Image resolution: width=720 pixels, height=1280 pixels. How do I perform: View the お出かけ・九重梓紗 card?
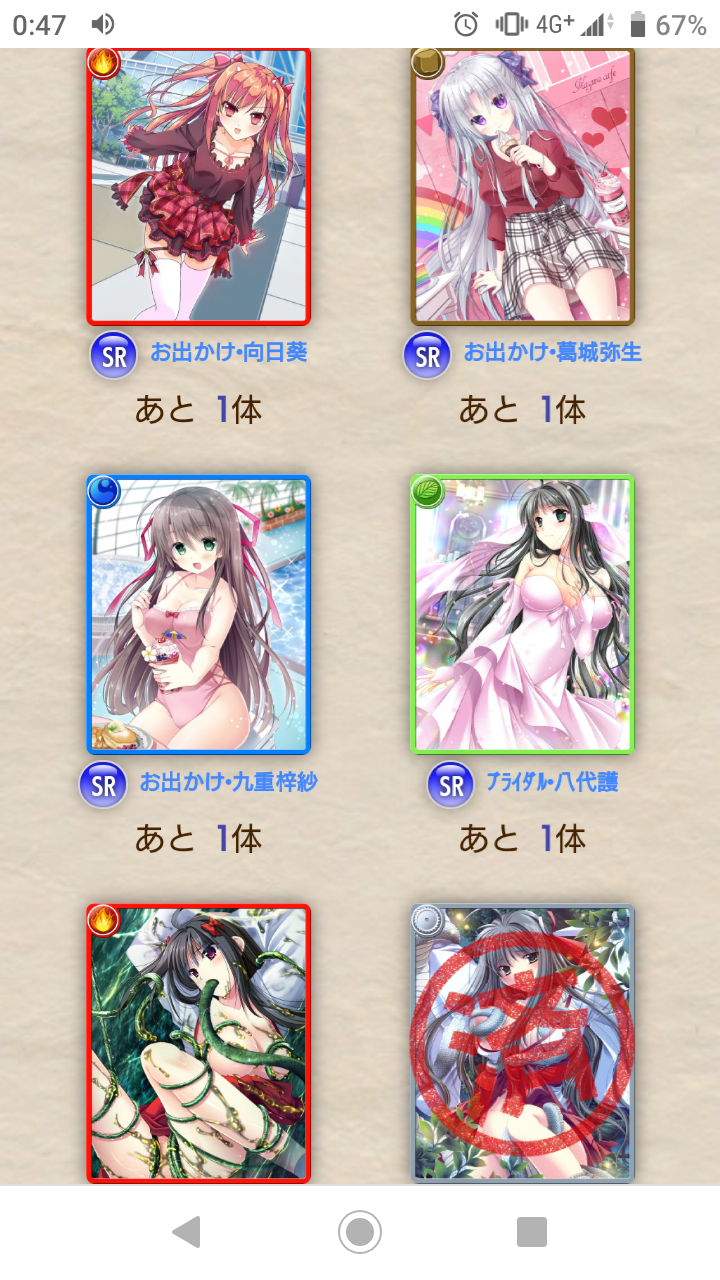tap(199, 614)
